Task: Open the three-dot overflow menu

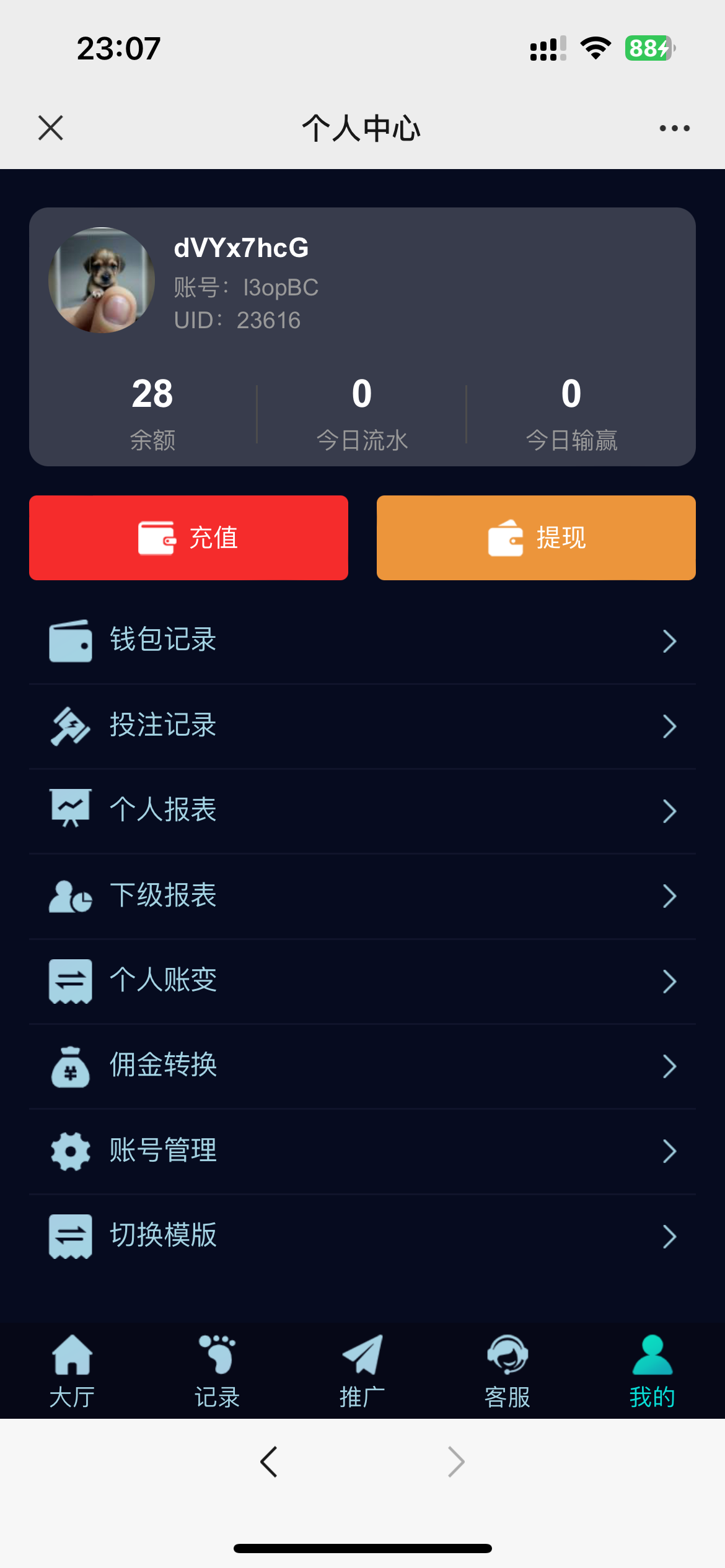Action: (x=674, y=128)
